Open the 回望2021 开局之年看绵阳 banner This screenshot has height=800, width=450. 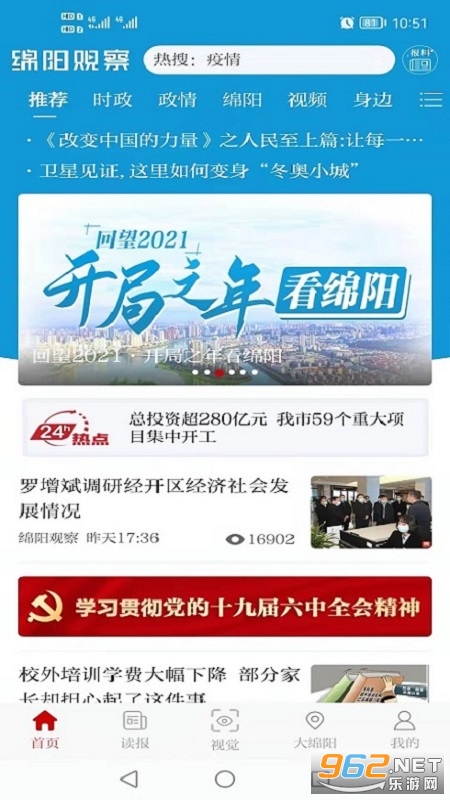click(225, 289)
